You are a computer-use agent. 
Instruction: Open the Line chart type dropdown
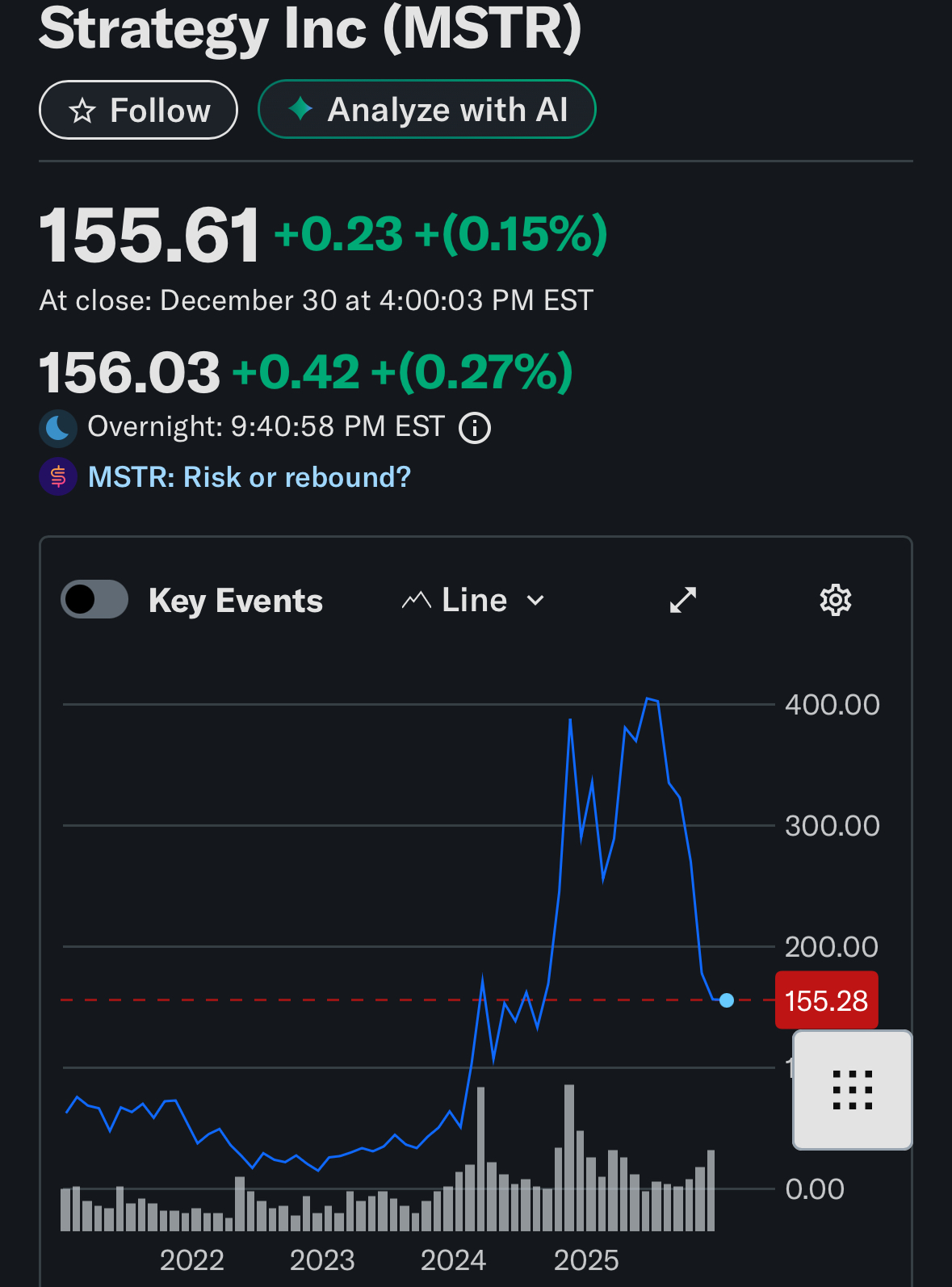click(x=474, y=600)
